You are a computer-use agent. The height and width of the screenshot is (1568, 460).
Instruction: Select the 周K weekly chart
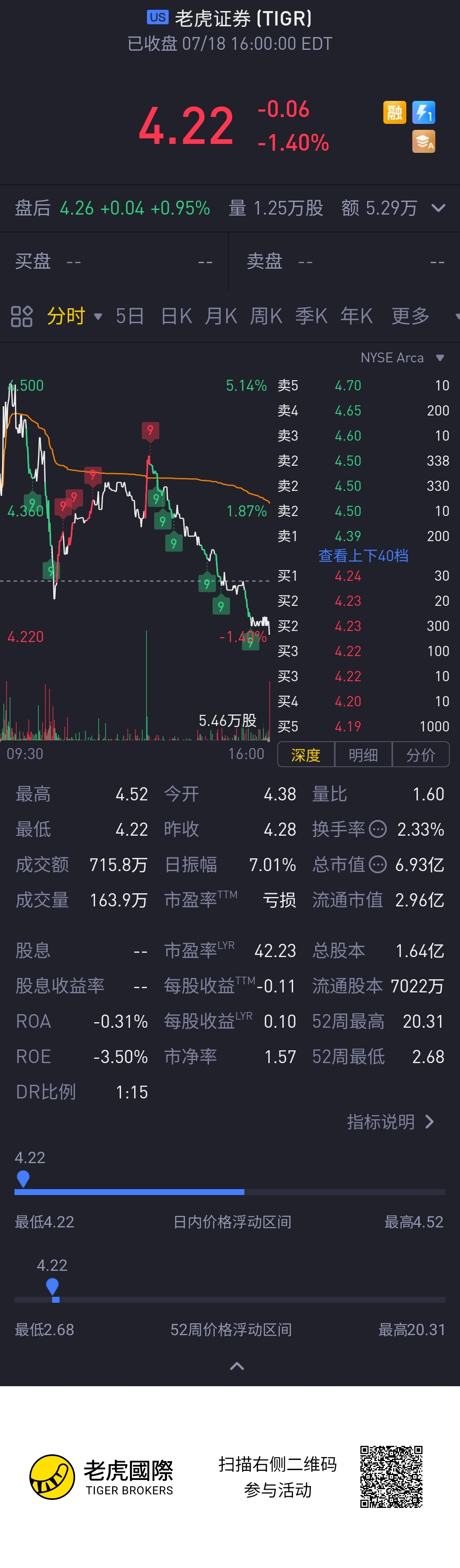click(x=266, y=316)
